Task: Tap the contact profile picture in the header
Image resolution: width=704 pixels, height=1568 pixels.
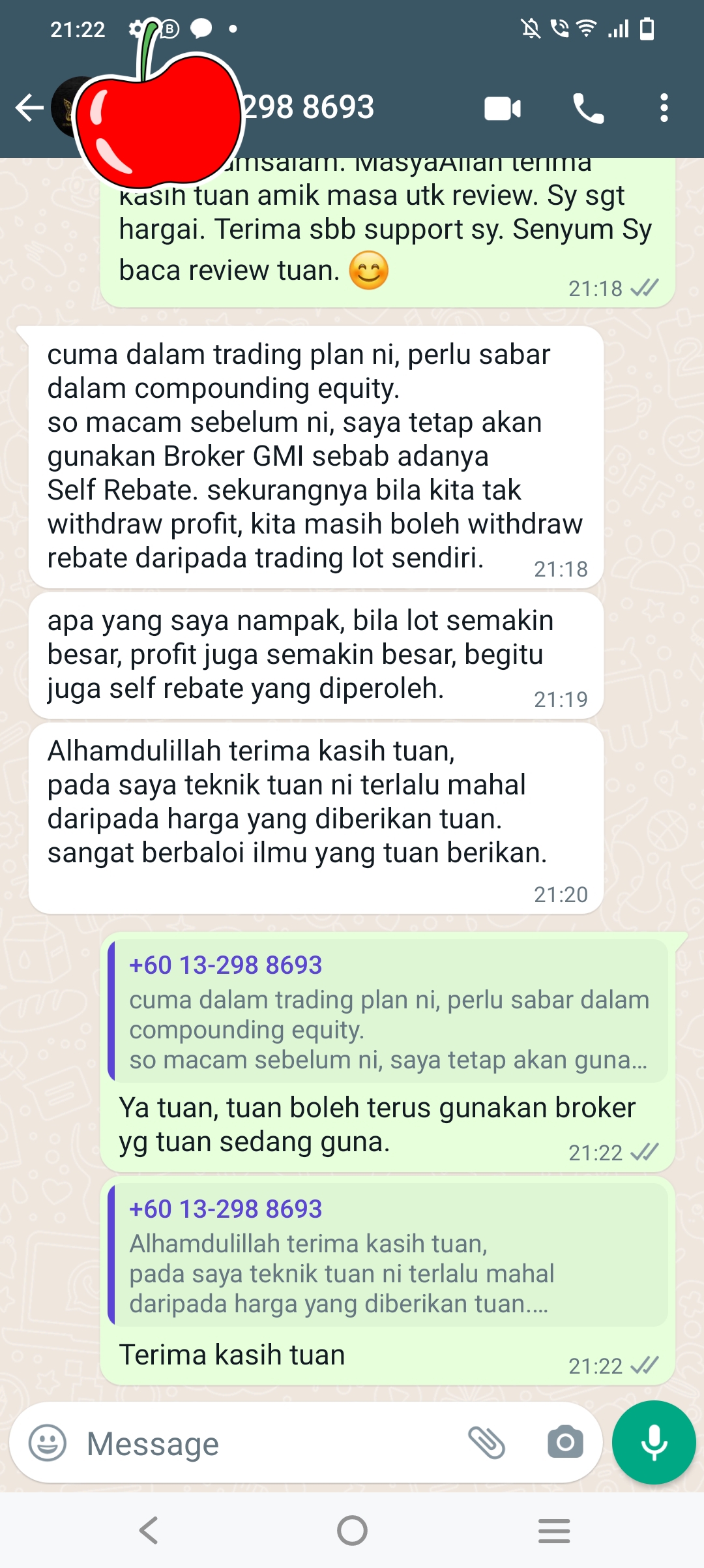Action: pyautogui.click(x=75, y=108)
